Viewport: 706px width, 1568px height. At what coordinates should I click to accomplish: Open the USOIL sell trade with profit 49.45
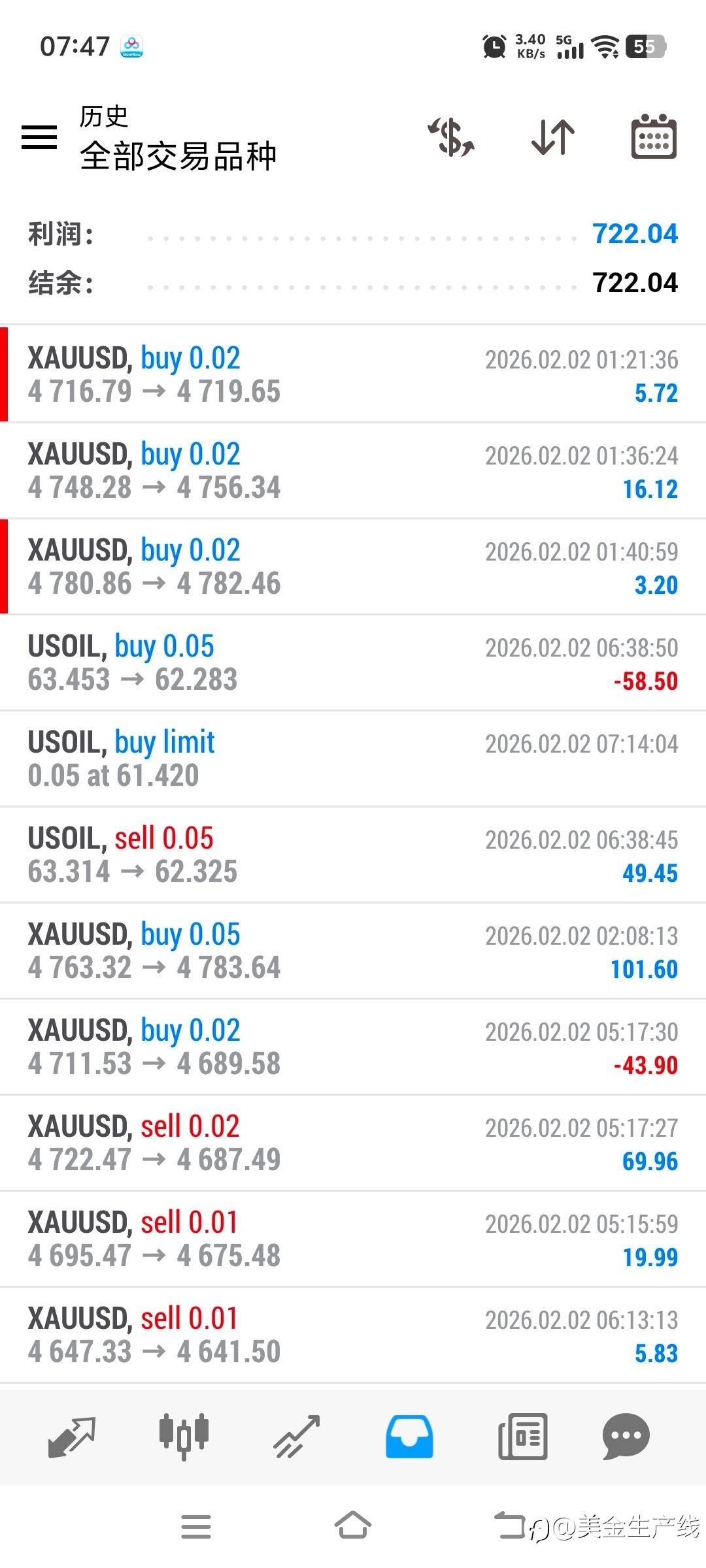(353, 855)
